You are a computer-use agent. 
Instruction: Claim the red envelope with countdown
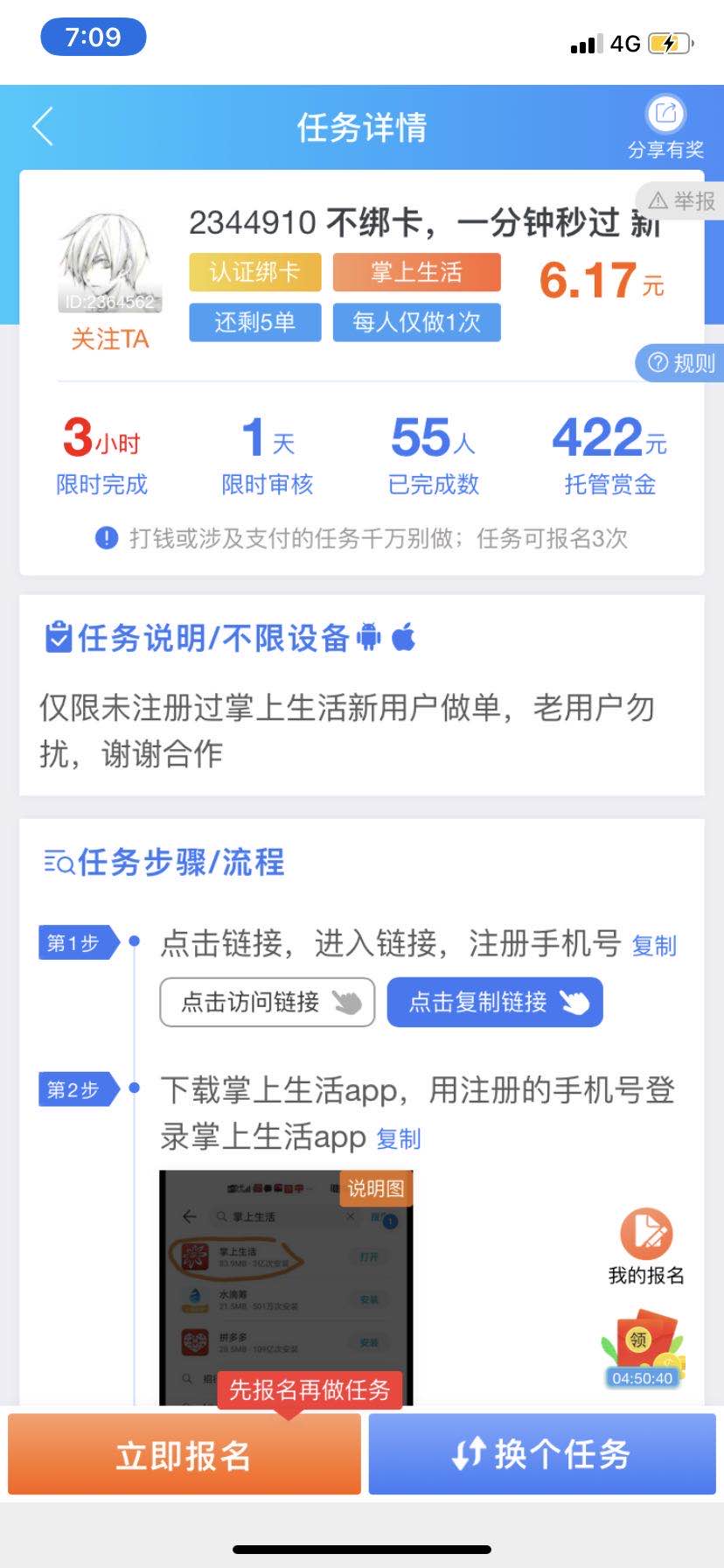pyautogui.click(x=644, y=1348)
